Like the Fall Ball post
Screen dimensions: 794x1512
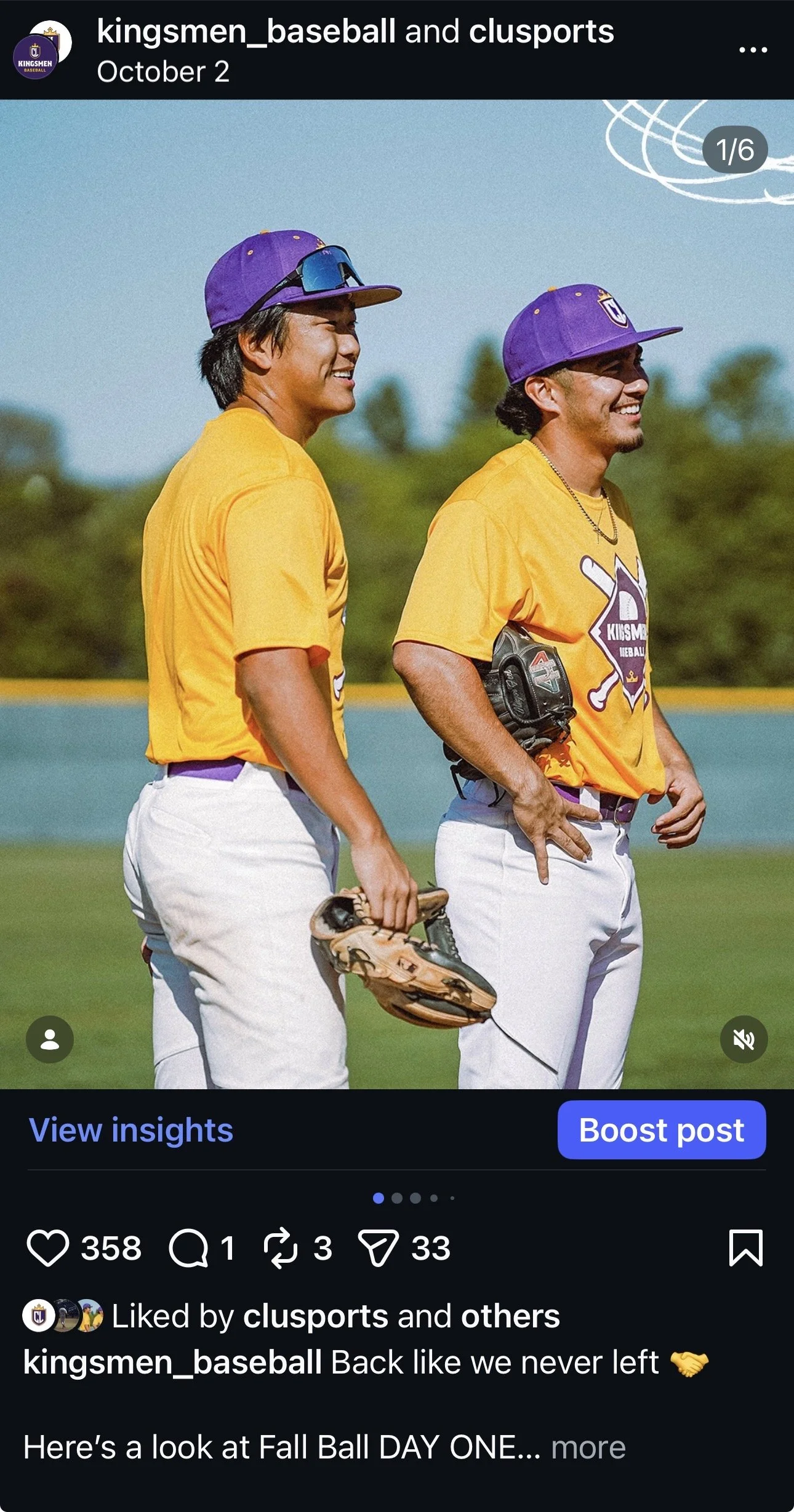click(47, 1249)
